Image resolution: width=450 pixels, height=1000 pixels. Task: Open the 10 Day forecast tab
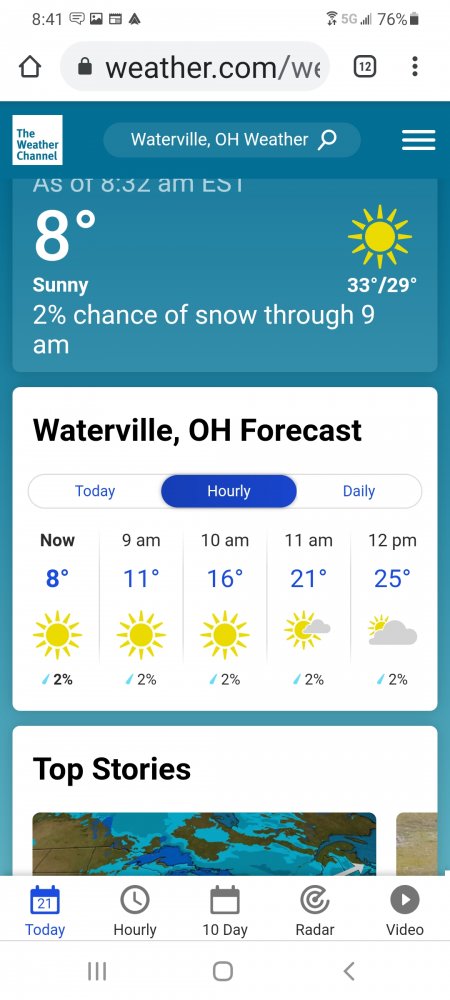(225, 911)
